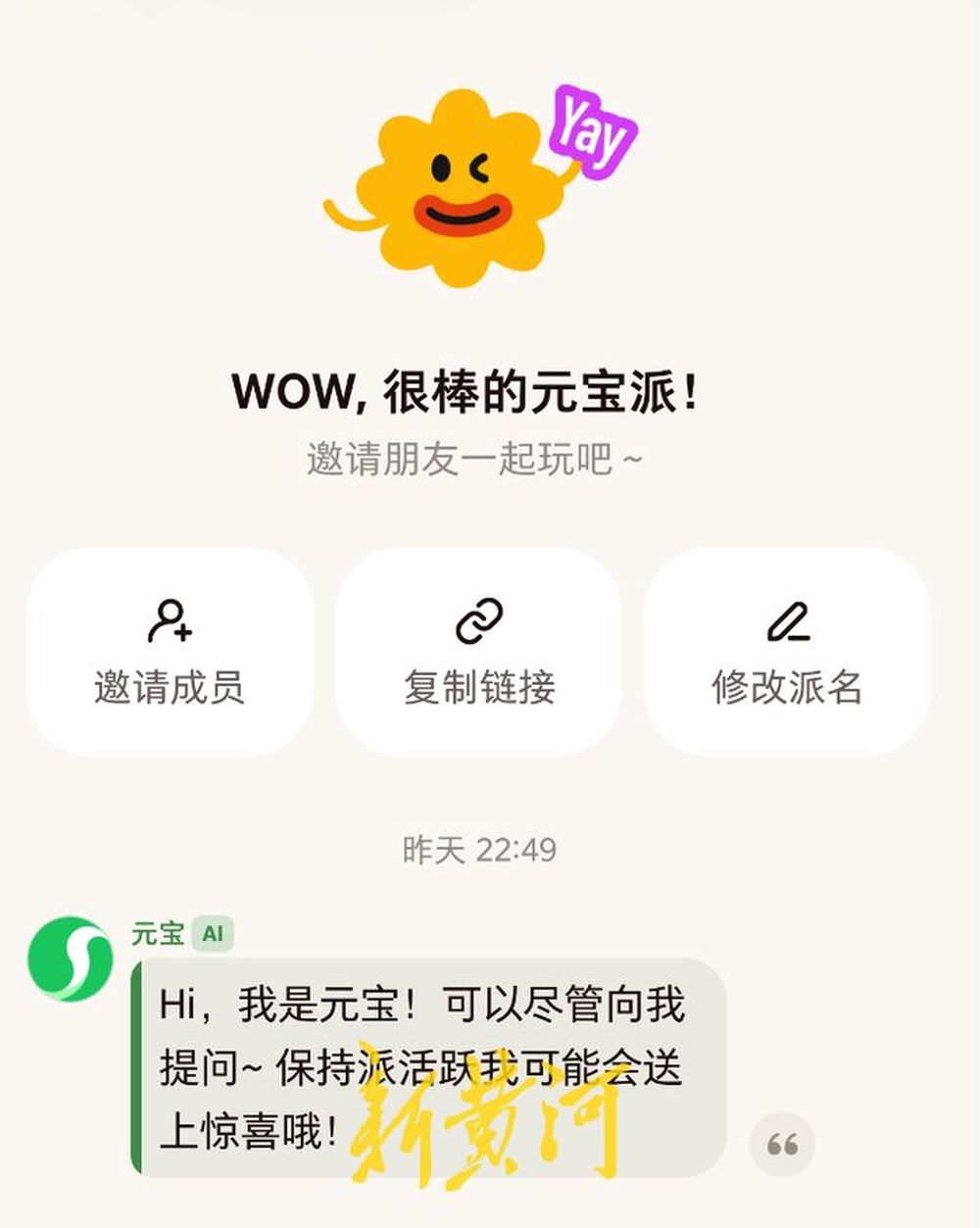Tap the 邀请成员 button
This screenshot has height=1228, width=980.
click(x=170, y=652)
